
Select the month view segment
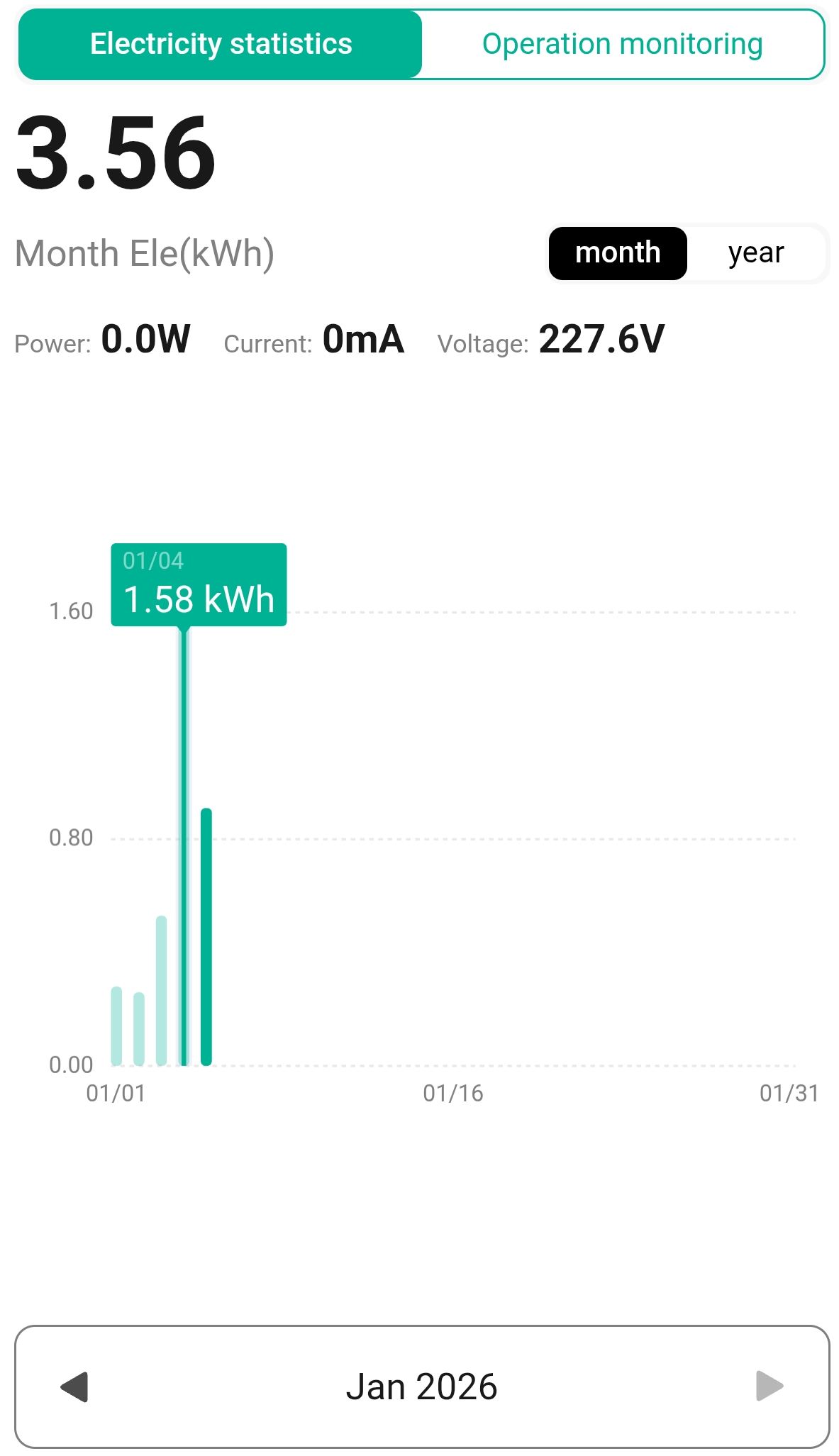click(x=617, y=253)
